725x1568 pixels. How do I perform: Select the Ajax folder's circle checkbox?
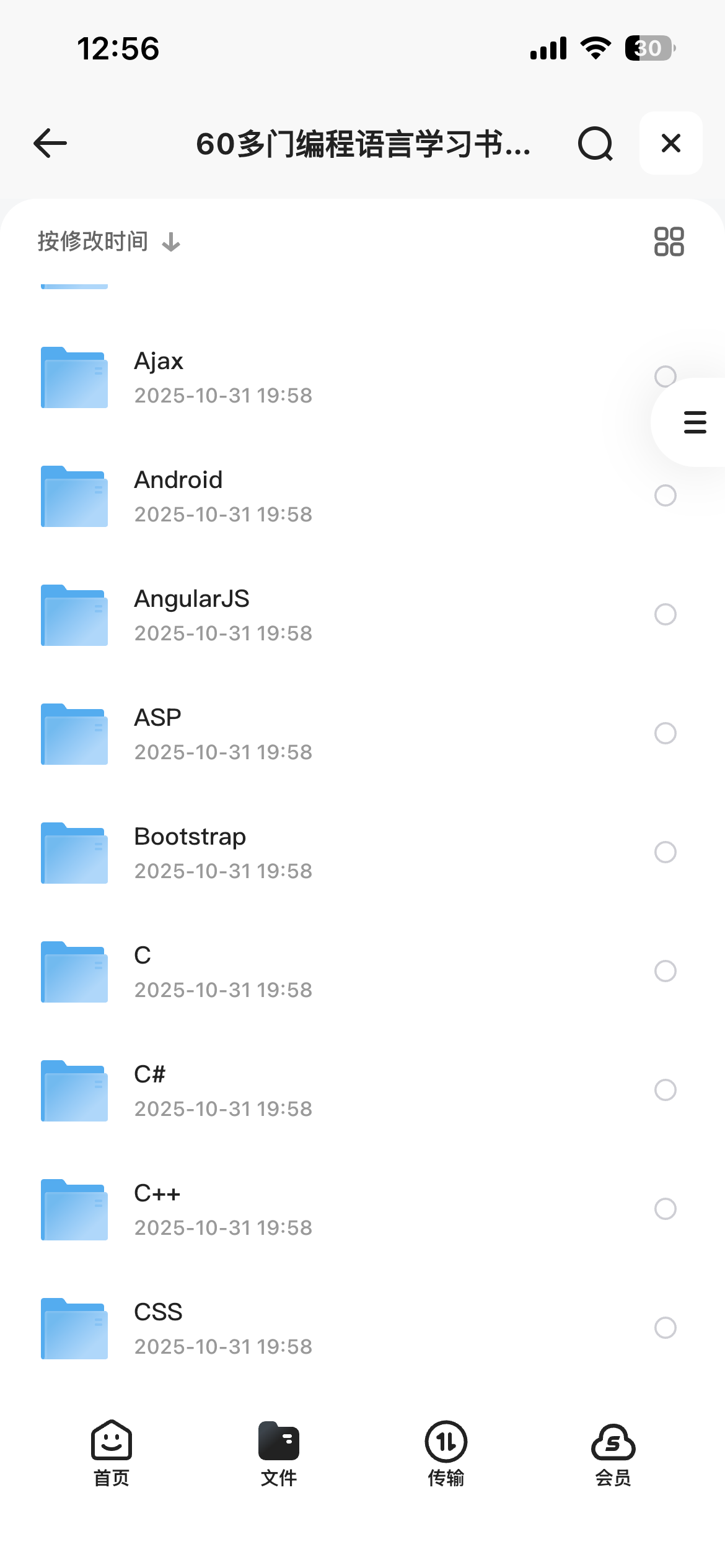(665, 376)
